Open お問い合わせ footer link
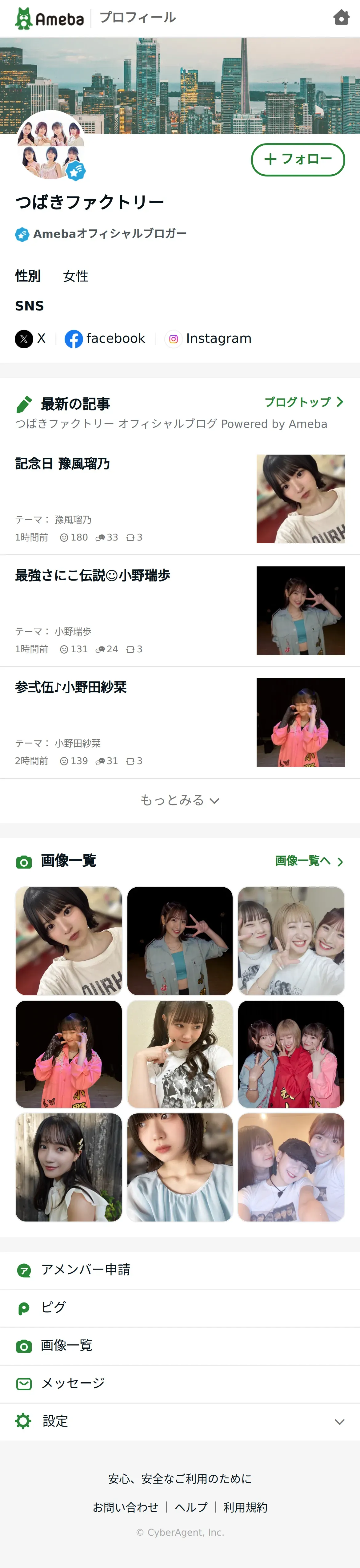 (x=125, y=1507)
